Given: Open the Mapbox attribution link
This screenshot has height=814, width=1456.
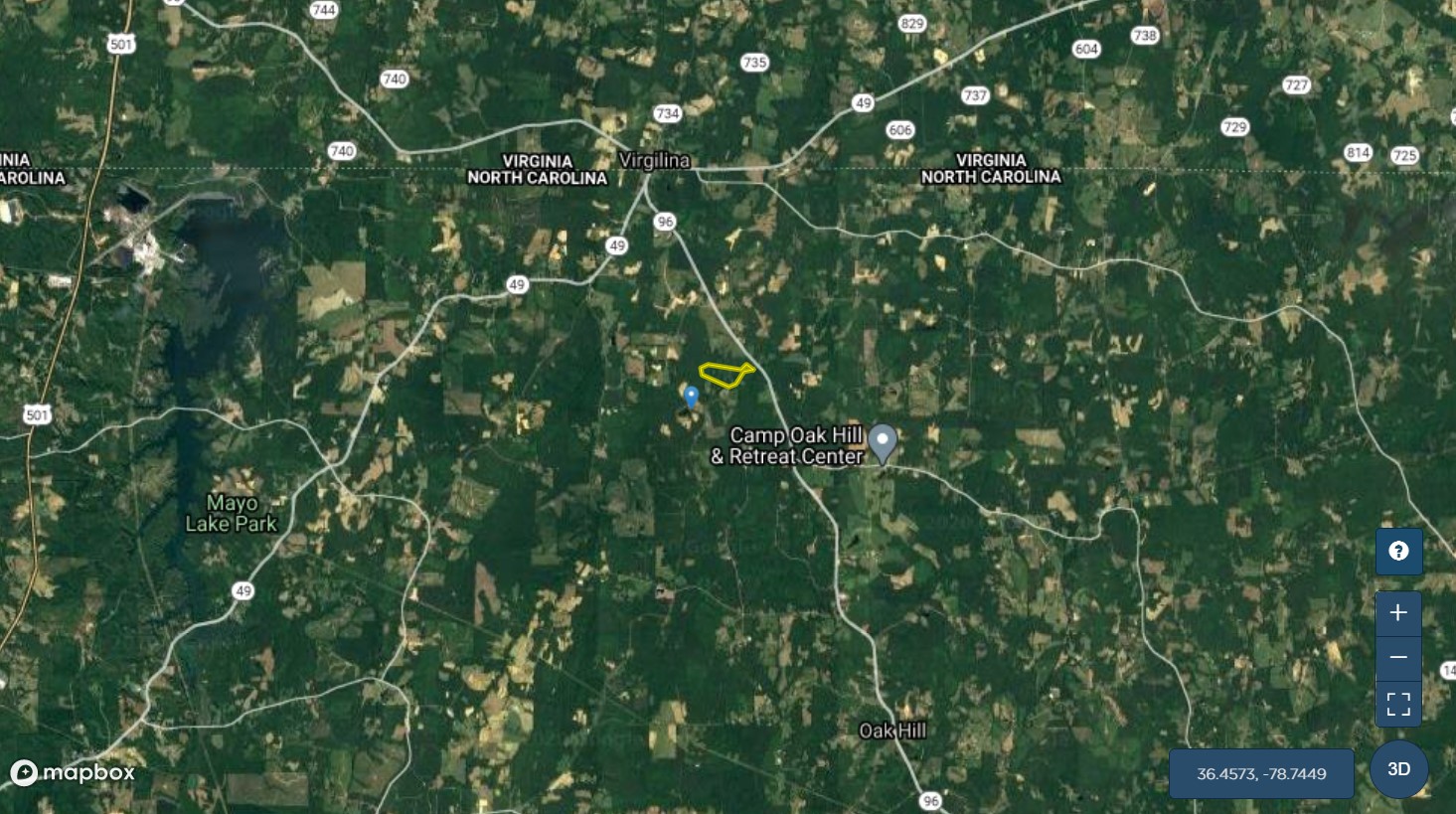Looking at the screenshot, I should coord(73,772).
